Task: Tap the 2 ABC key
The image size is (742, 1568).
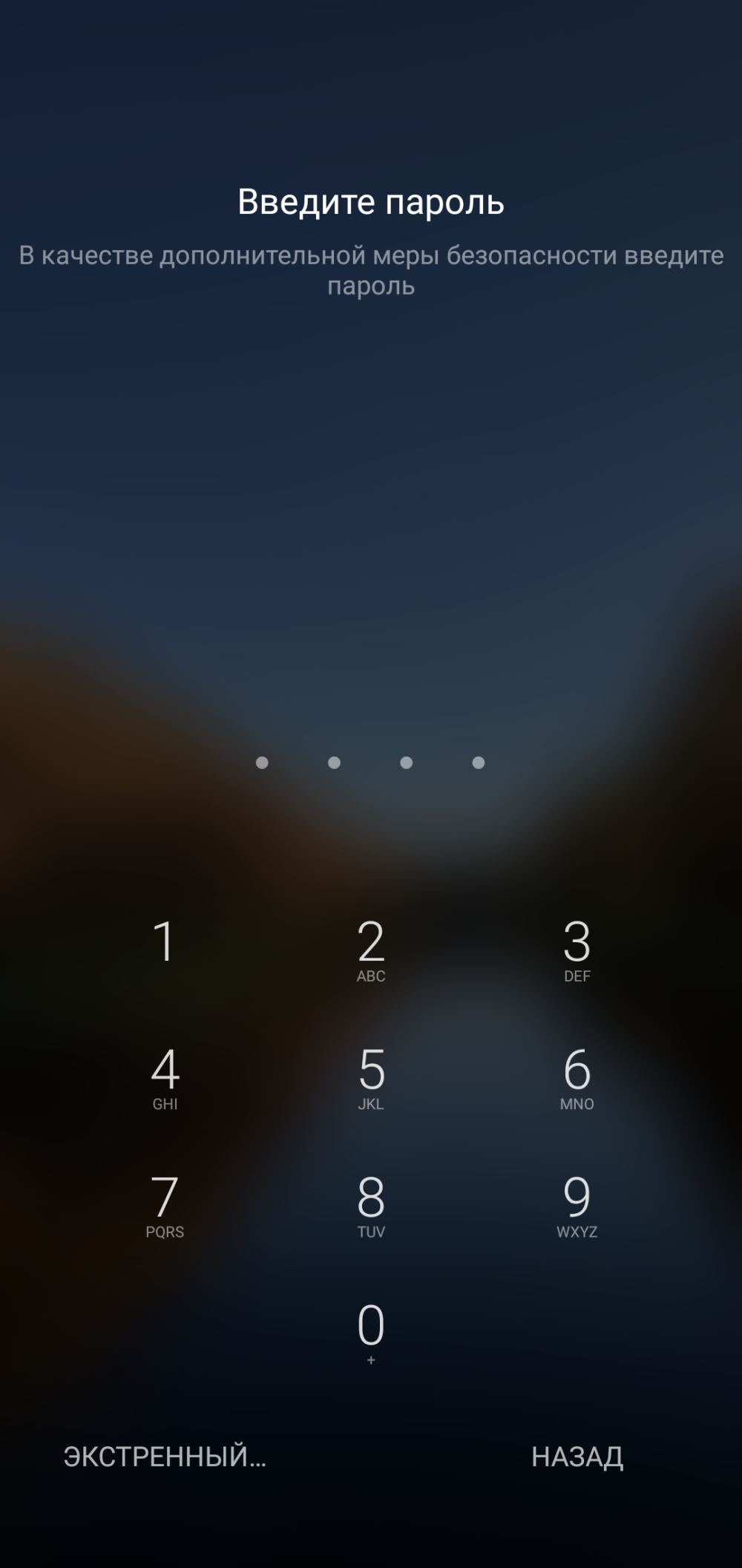Action: tap(371, 950)
